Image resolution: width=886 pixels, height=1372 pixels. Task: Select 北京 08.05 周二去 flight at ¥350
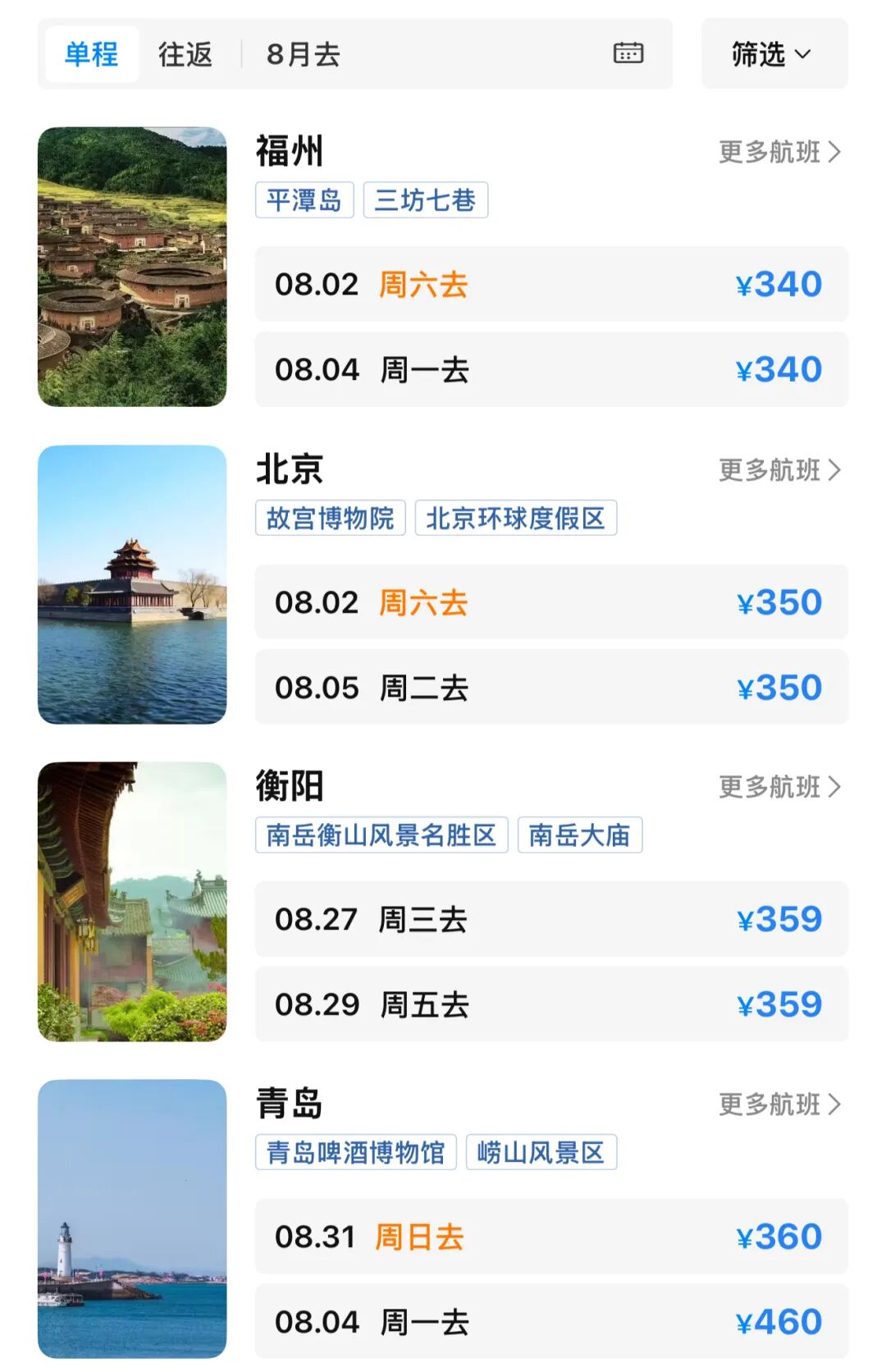551,688
